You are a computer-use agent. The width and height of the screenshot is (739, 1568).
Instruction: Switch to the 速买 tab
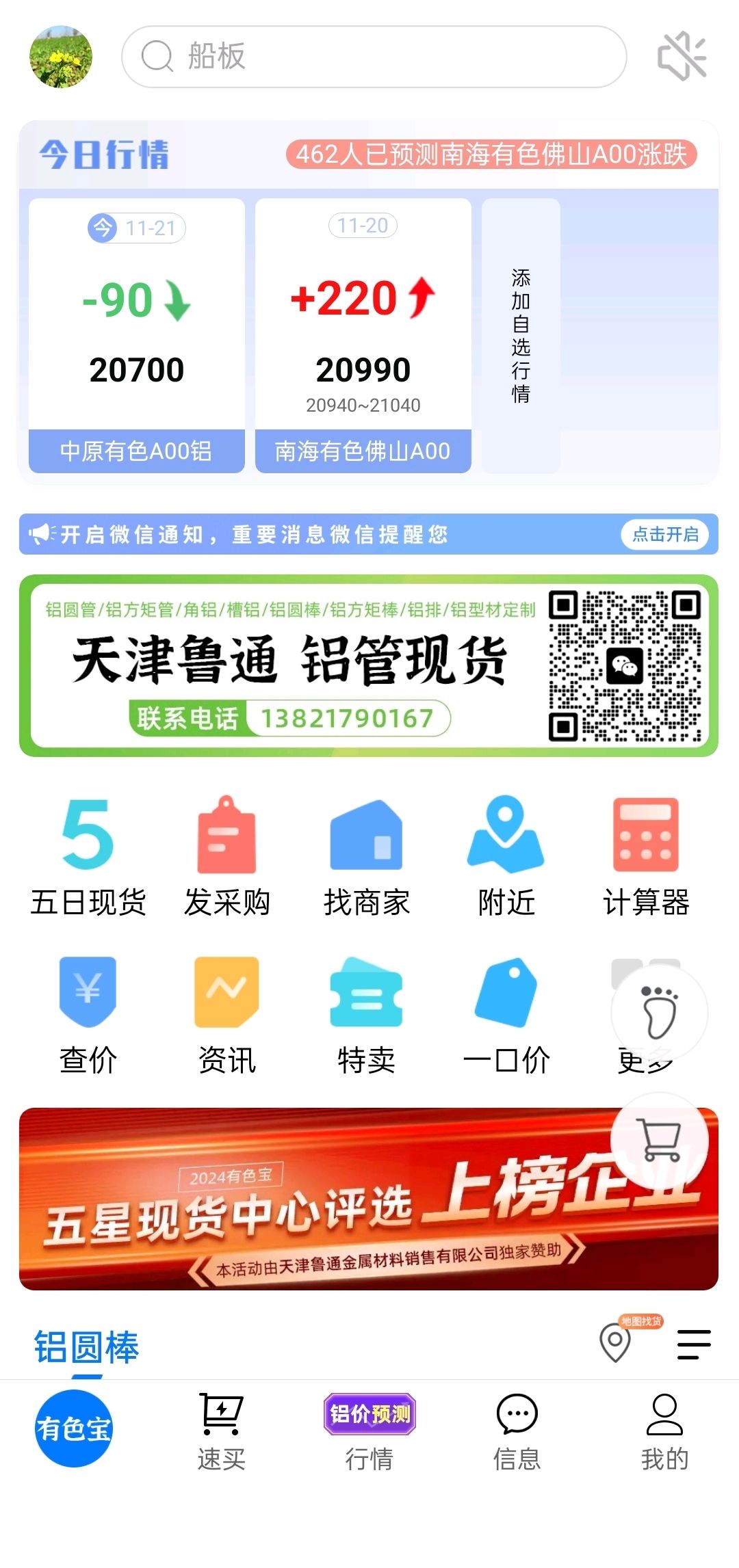(222, 1432)
